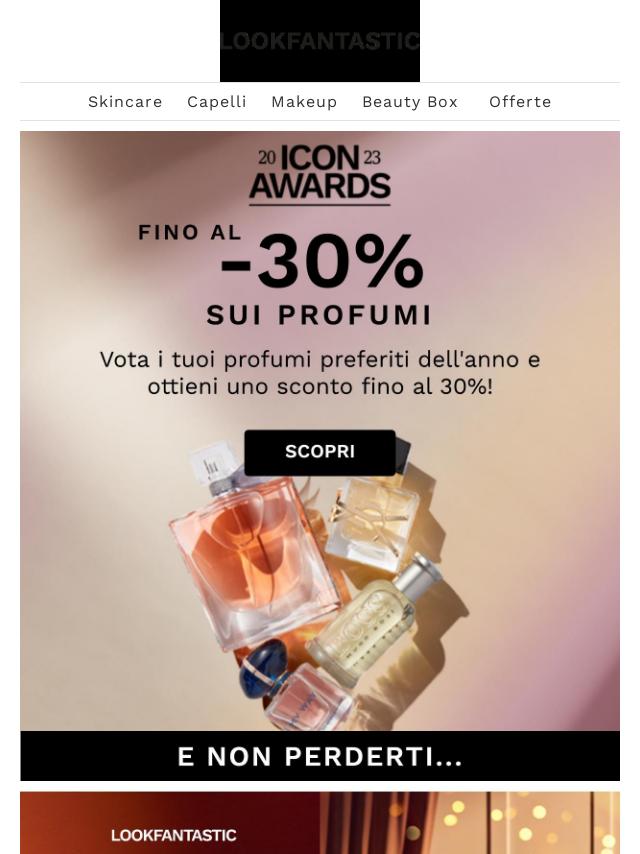Go to the Capelli section
Image resolution: width=640 pixels, height=854 pixels.
pyautogui.click(x=217, y=102)
